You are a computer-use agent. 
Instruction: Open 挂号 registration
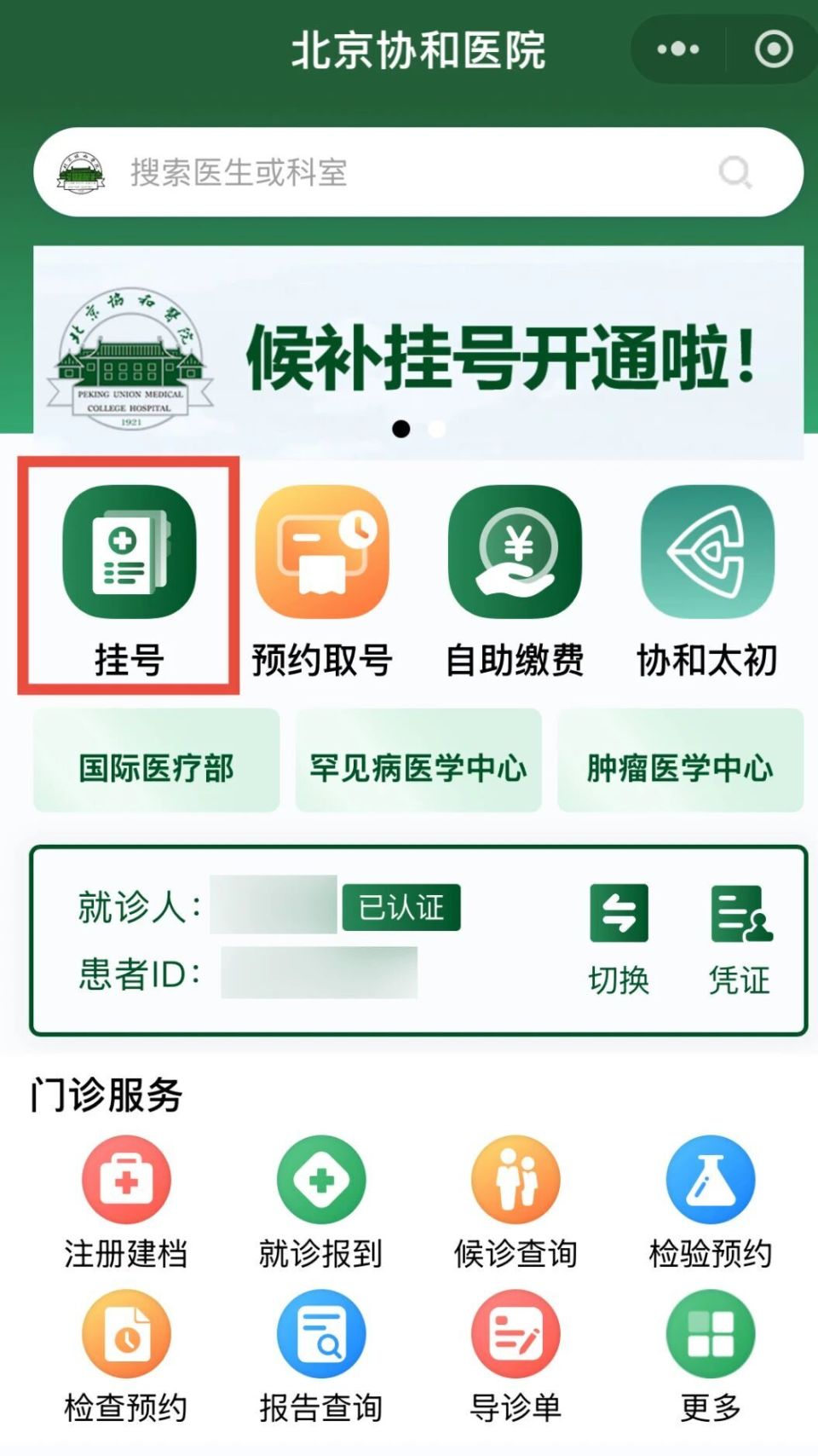pyautogui.click(x=129, y=575)
